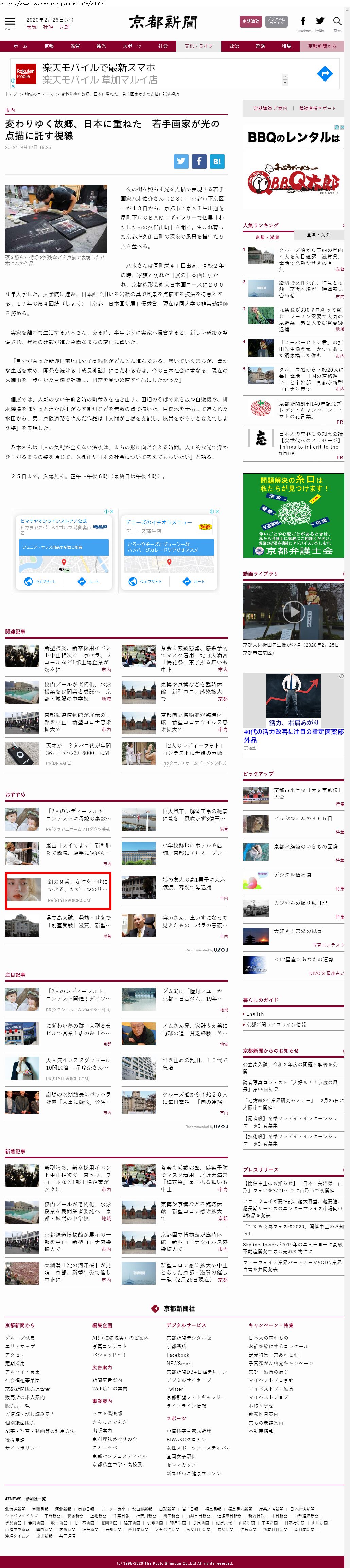Open the English guide link
Screen dimensions: 350x1568
(x=255, y=1014)
